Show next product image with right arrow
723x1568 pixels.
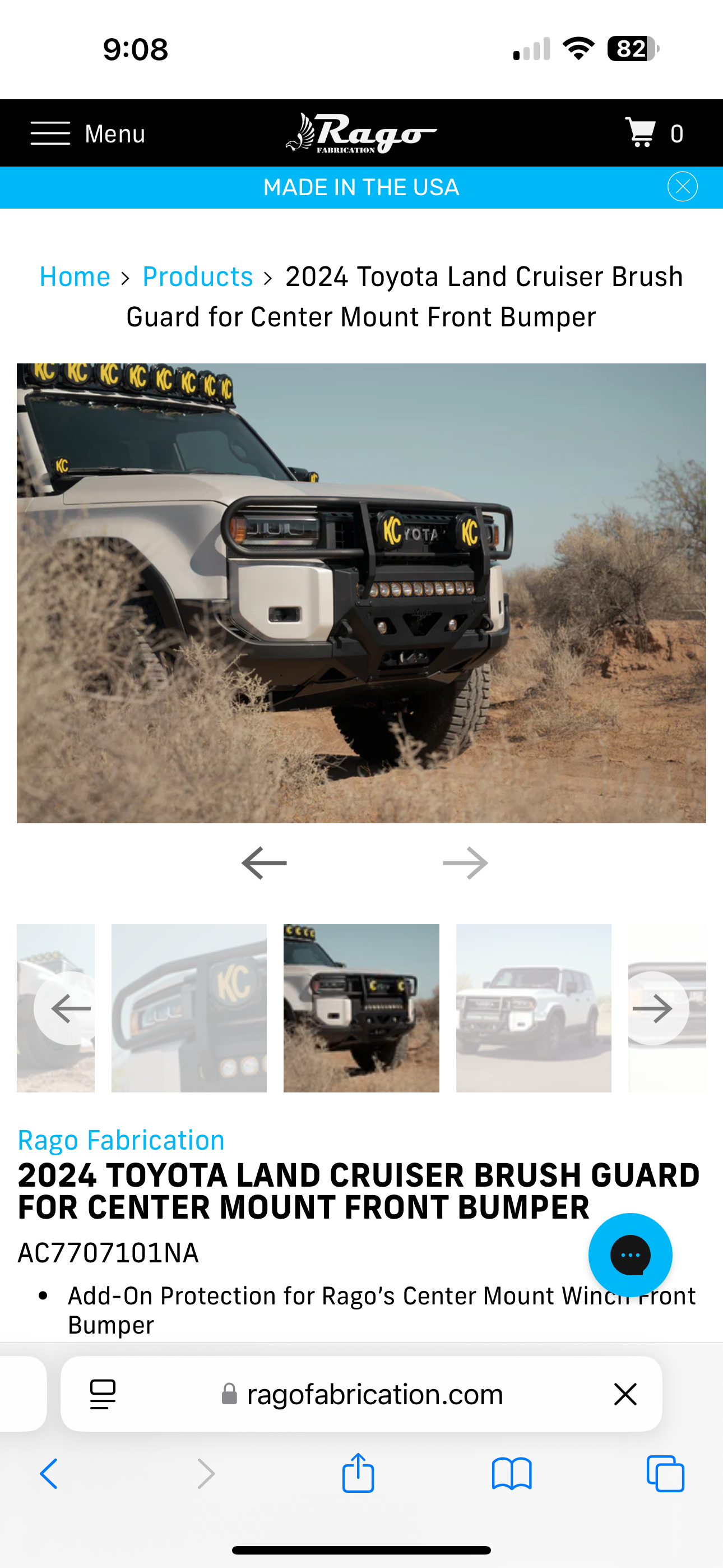(465, 863)
